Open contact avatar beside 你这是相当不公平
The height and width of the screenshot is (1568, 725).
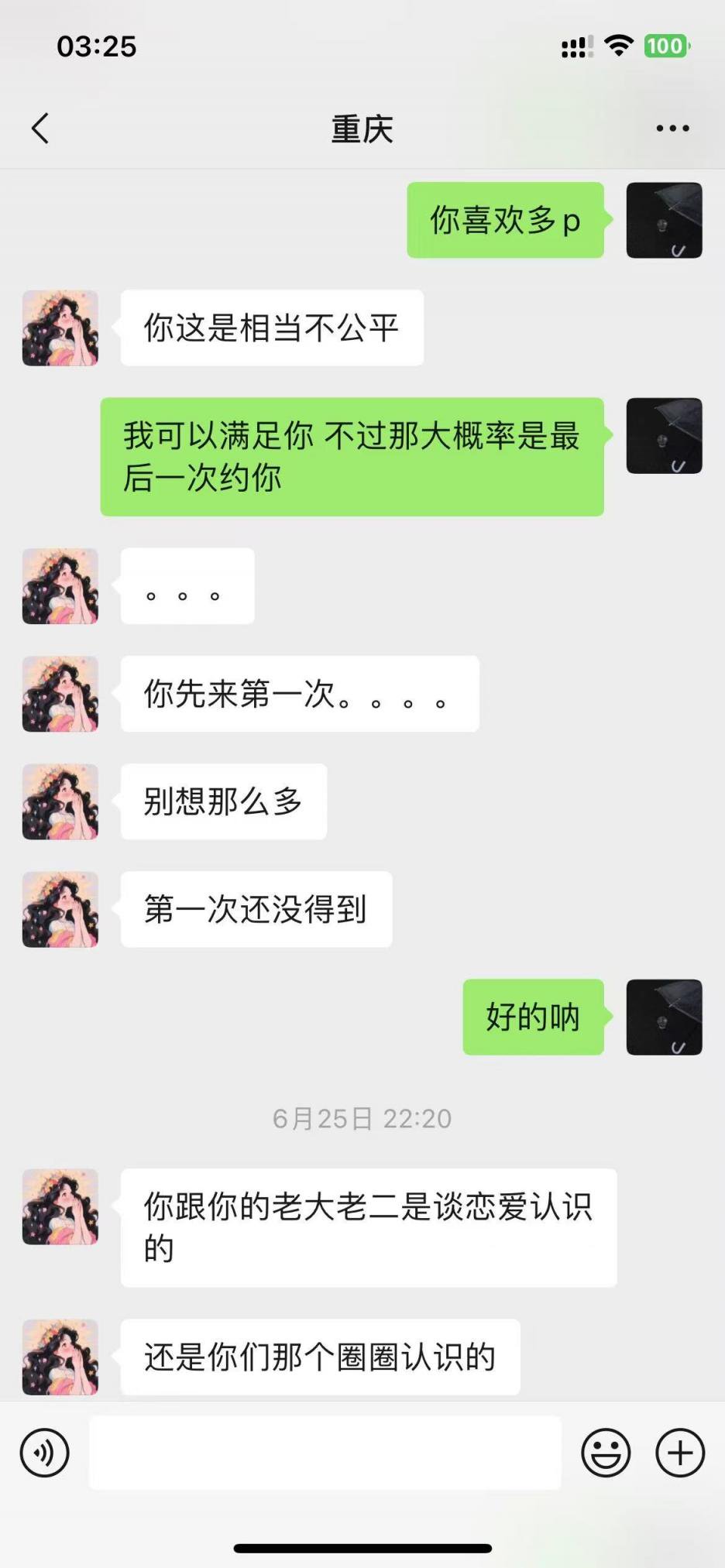click(60, 328)
